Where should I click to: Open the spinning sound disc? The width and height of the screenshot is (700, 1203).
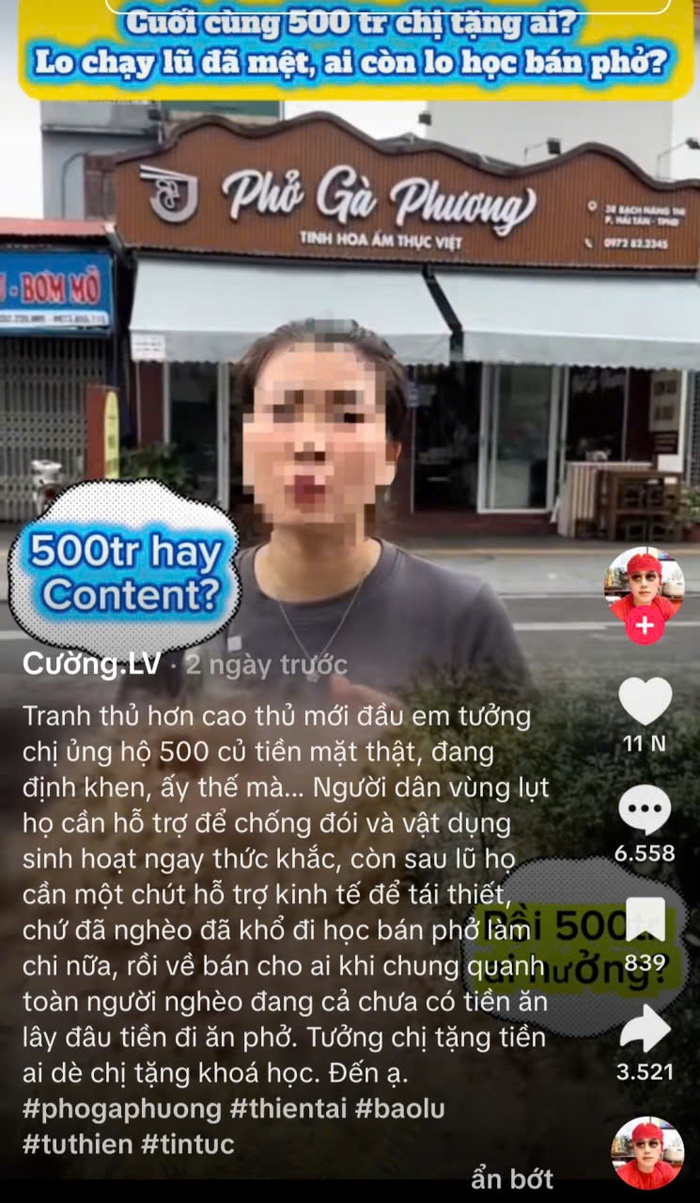point(647,1151)
